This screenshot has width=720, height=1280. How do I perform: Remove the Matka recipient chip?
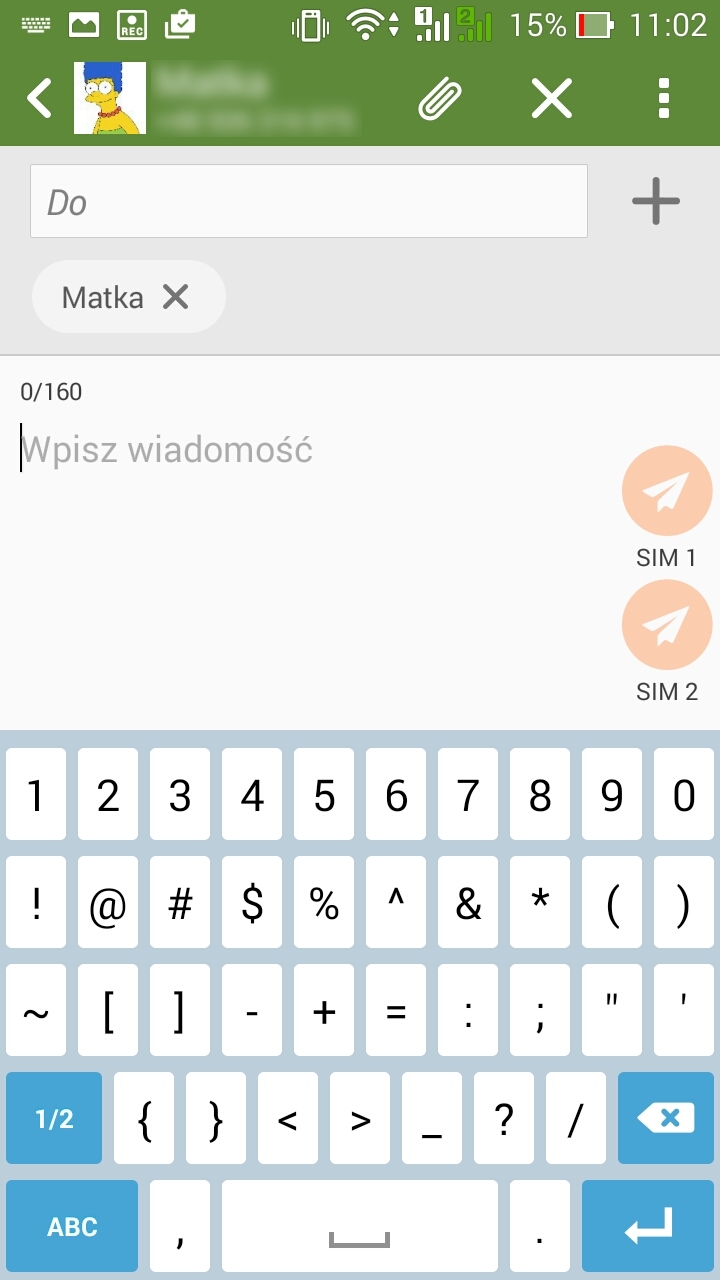click(176, 297)
